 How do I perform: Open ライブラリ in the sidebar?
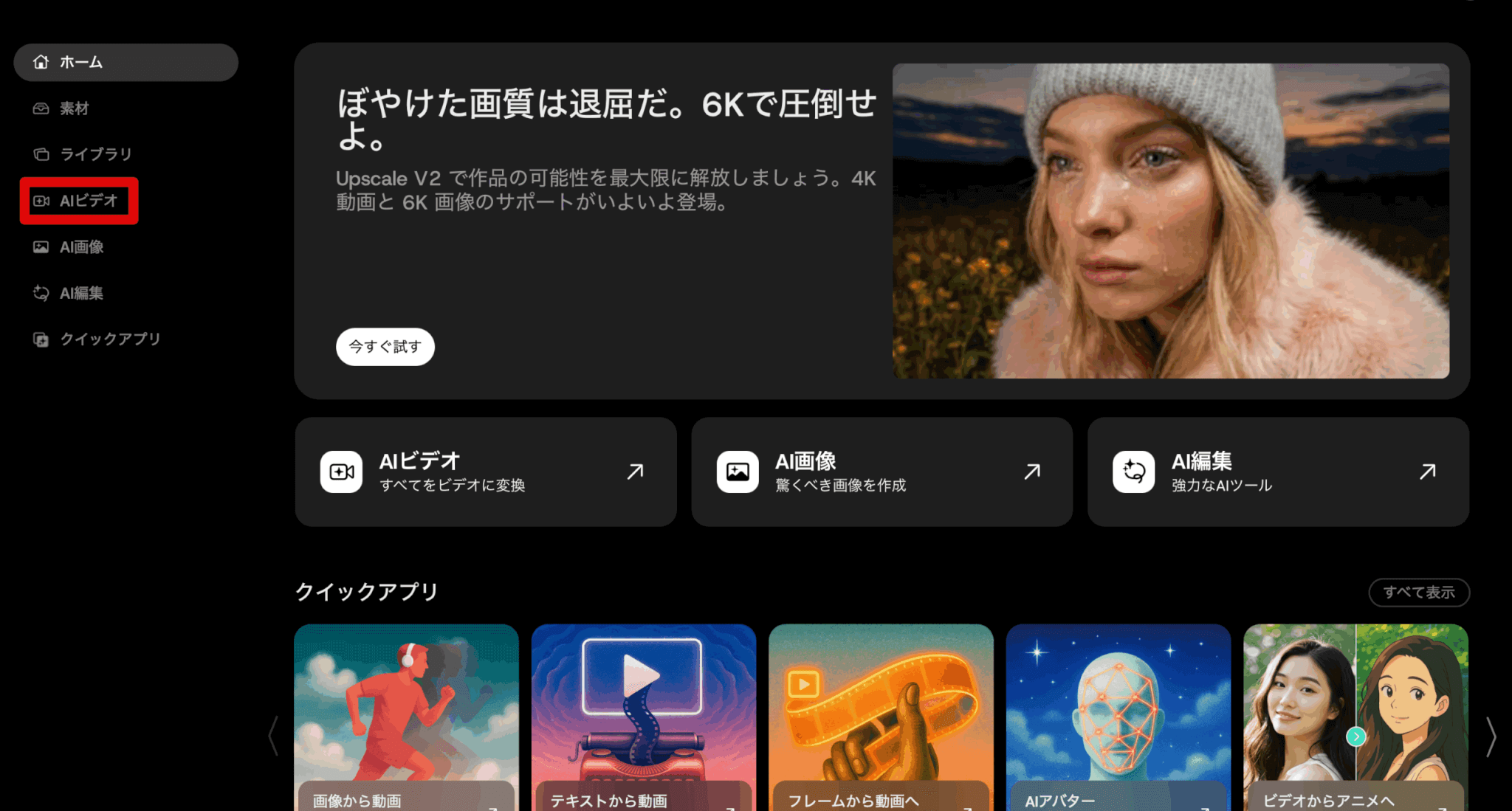point(94,154)
